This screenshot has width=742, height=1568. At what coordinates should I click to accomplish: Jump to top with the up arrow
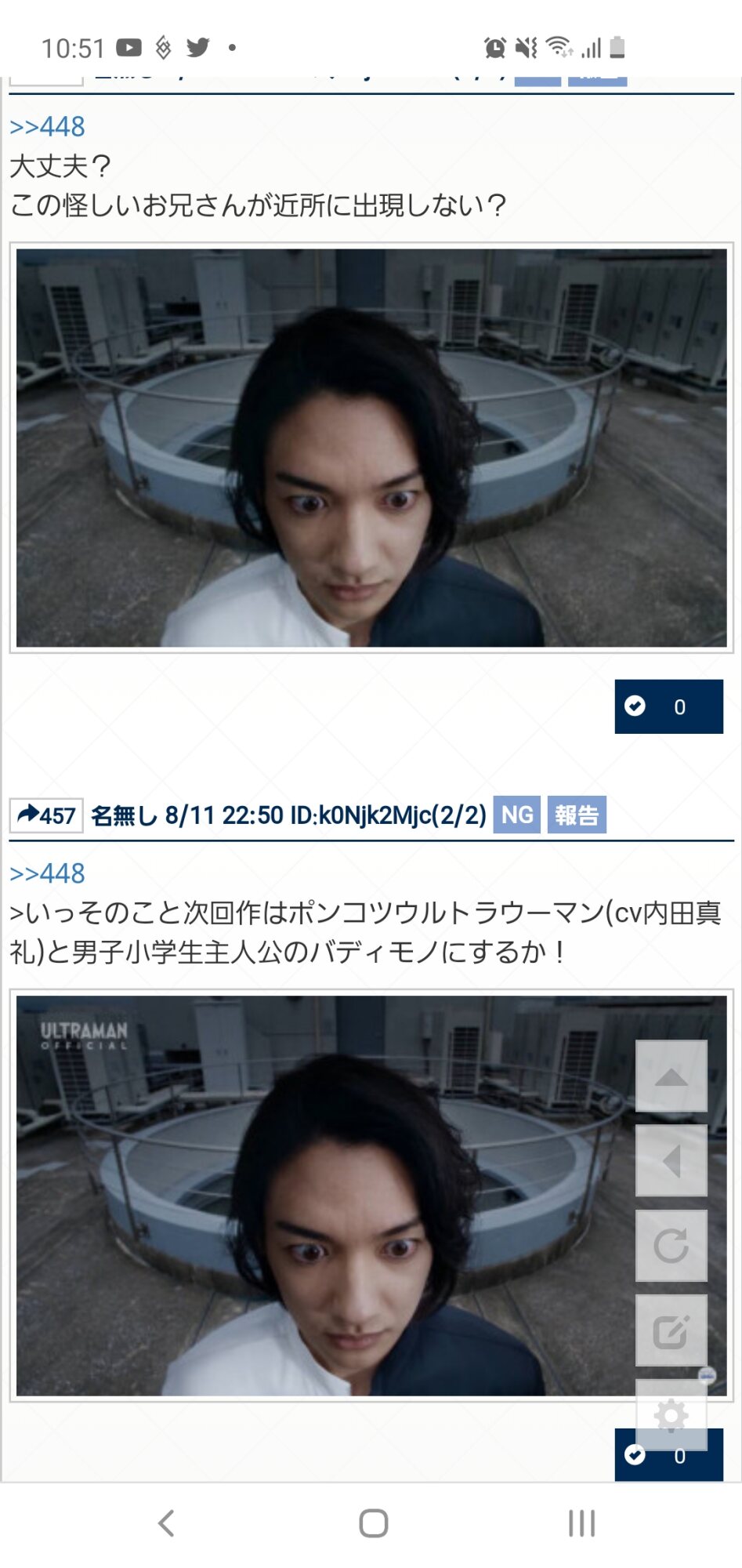click(x=671, y=1076)
